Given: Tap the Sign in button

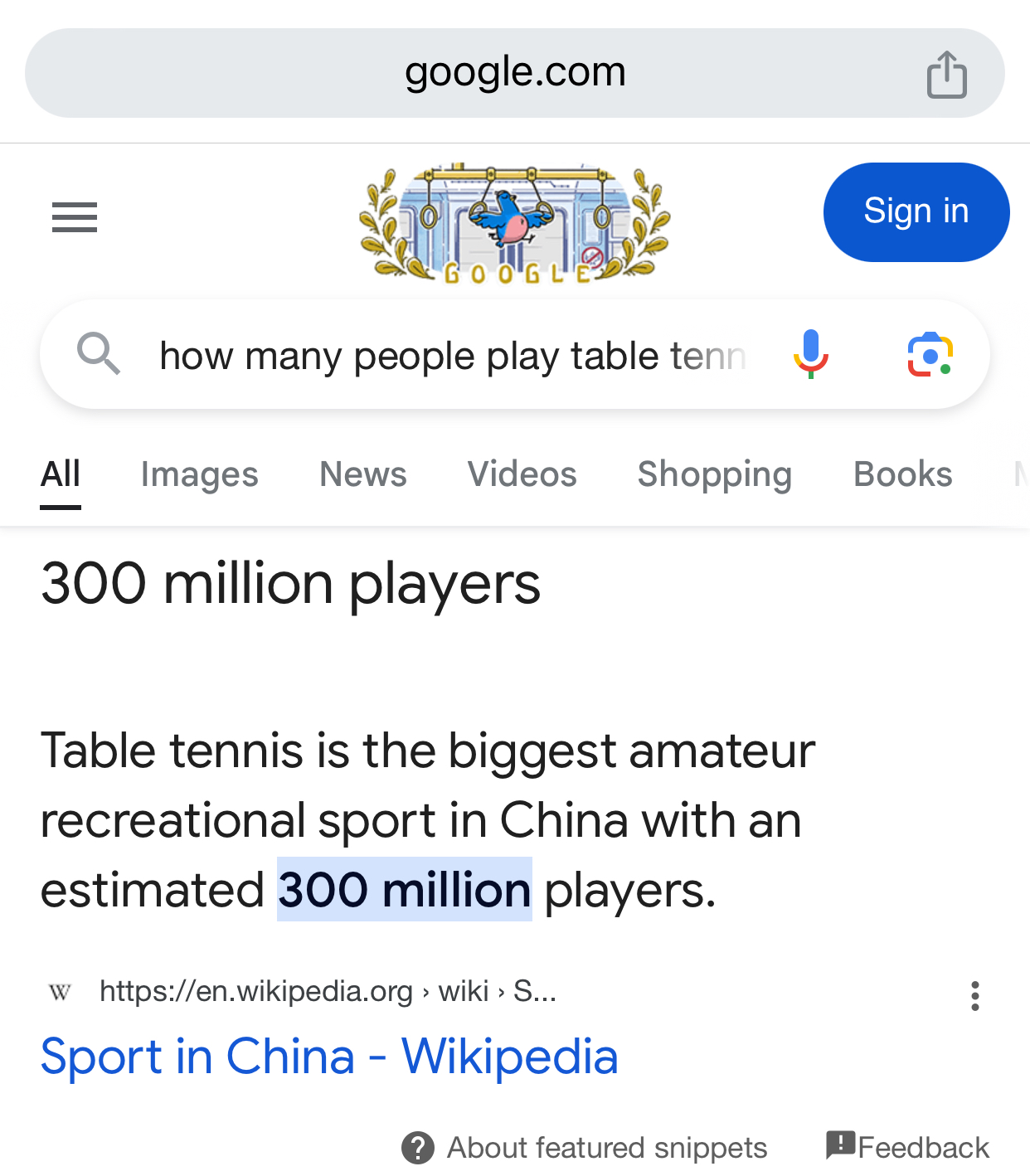Looking at the screenshot, I should tap(916, 211).
